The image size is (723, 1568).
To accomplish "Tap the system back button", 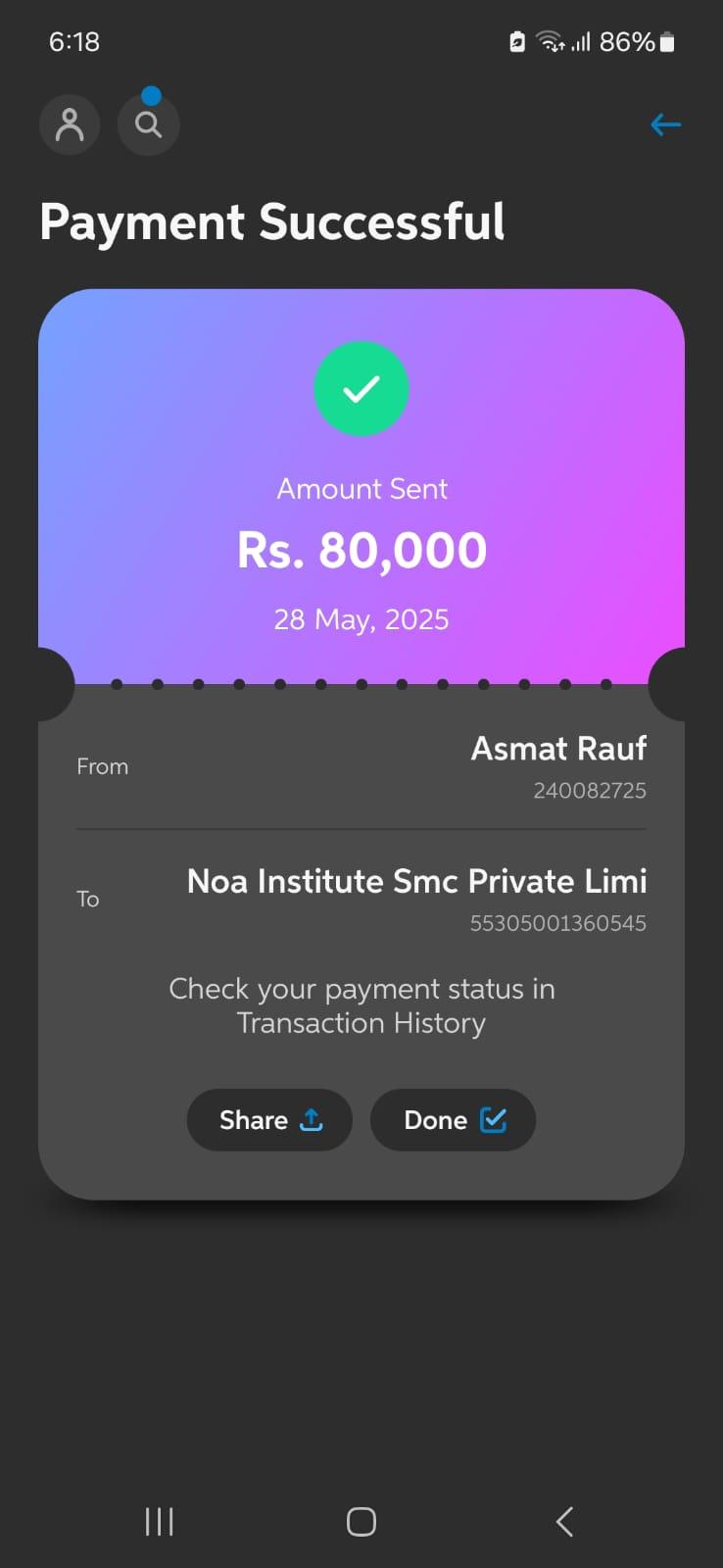I will coord(564,1521).
